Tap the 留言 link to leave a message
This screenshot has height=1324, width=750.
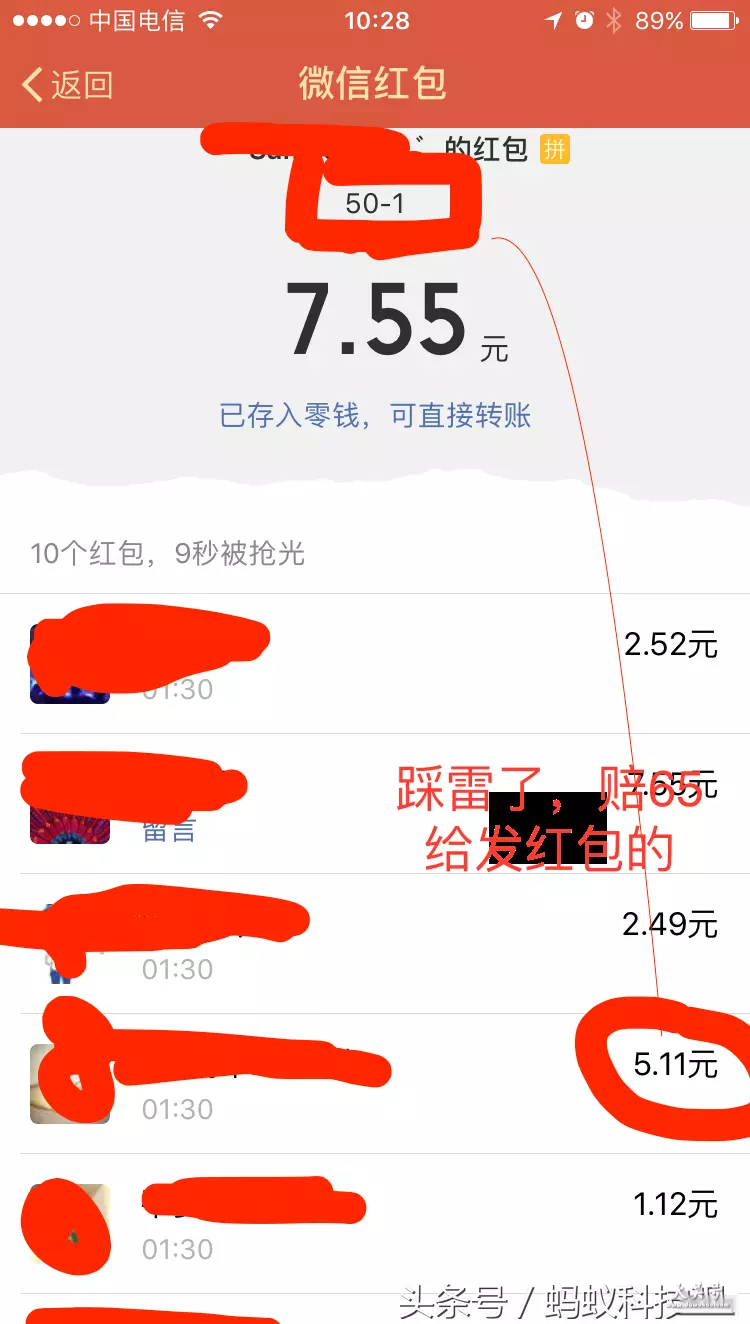[x=169, y=829]
